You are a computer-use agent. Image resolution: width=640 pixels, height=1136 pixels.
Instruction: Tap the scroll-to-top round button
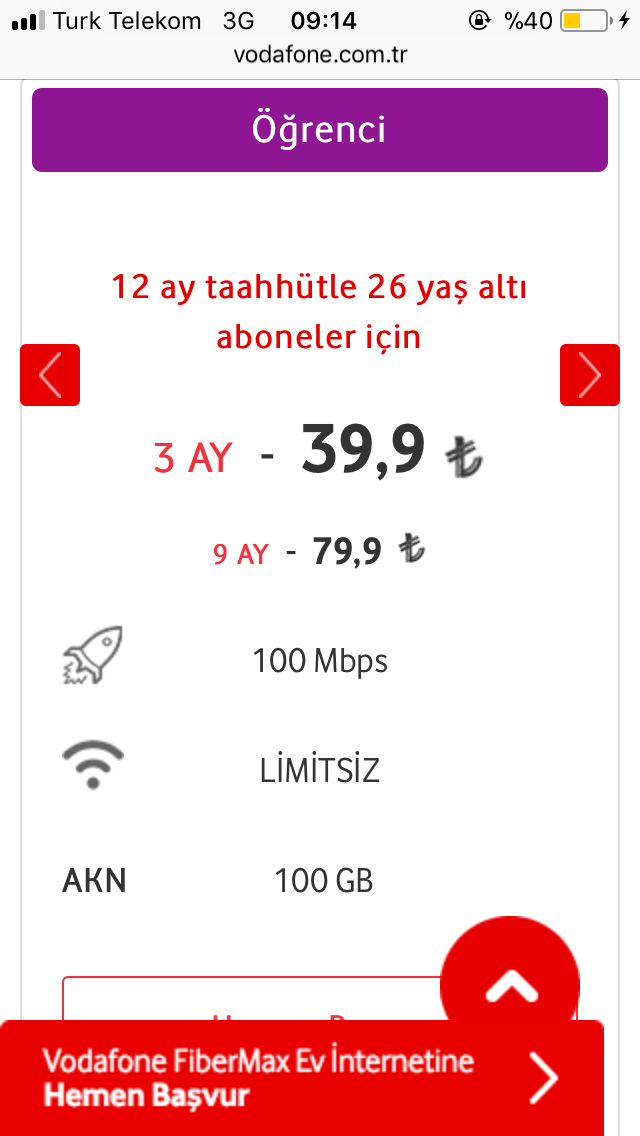point(510,985)
